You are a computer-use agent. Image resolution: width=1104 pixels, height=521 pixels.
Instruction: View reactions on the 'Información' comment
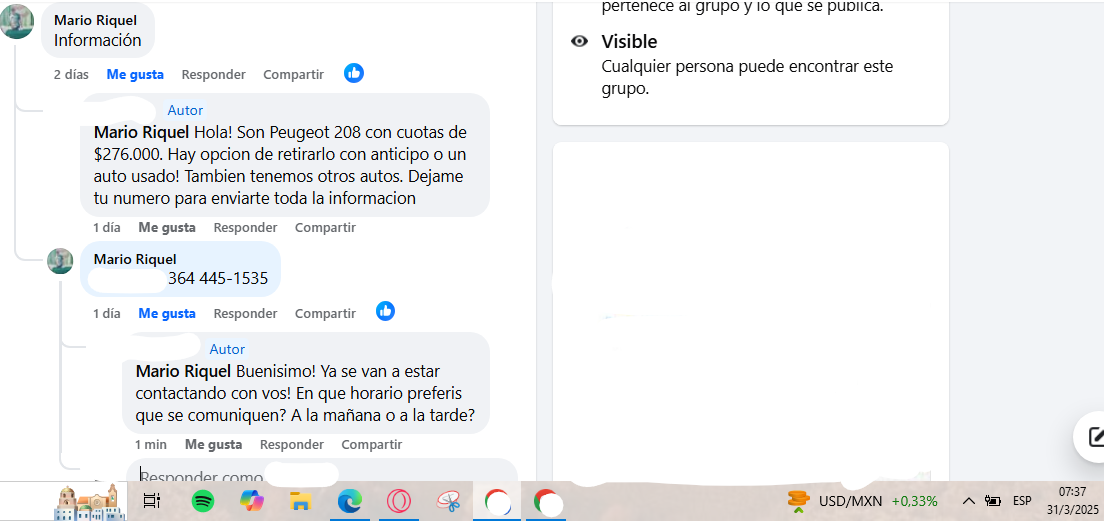(x=354, y=73)
